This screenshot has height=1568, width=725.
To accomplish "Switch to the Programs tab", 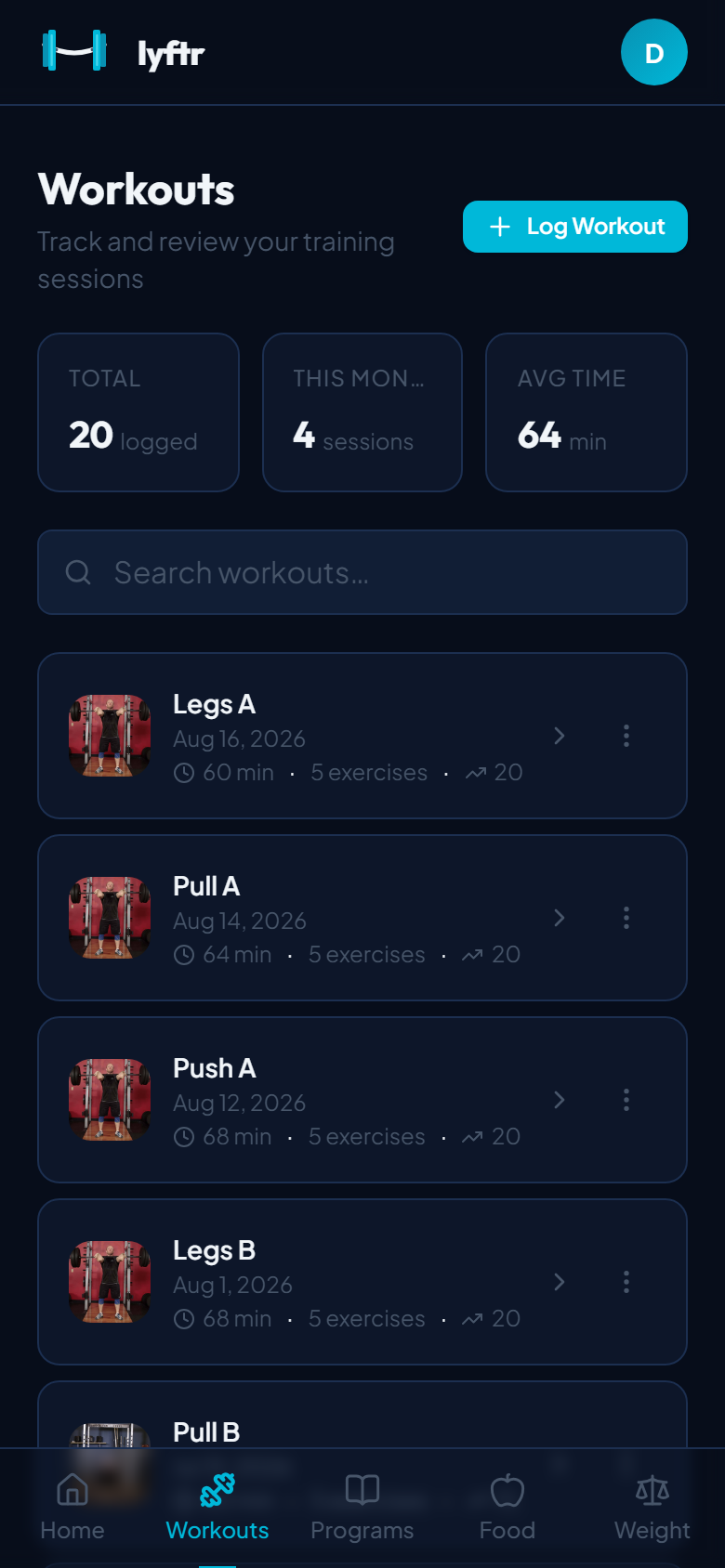I will pos(362,1508).
